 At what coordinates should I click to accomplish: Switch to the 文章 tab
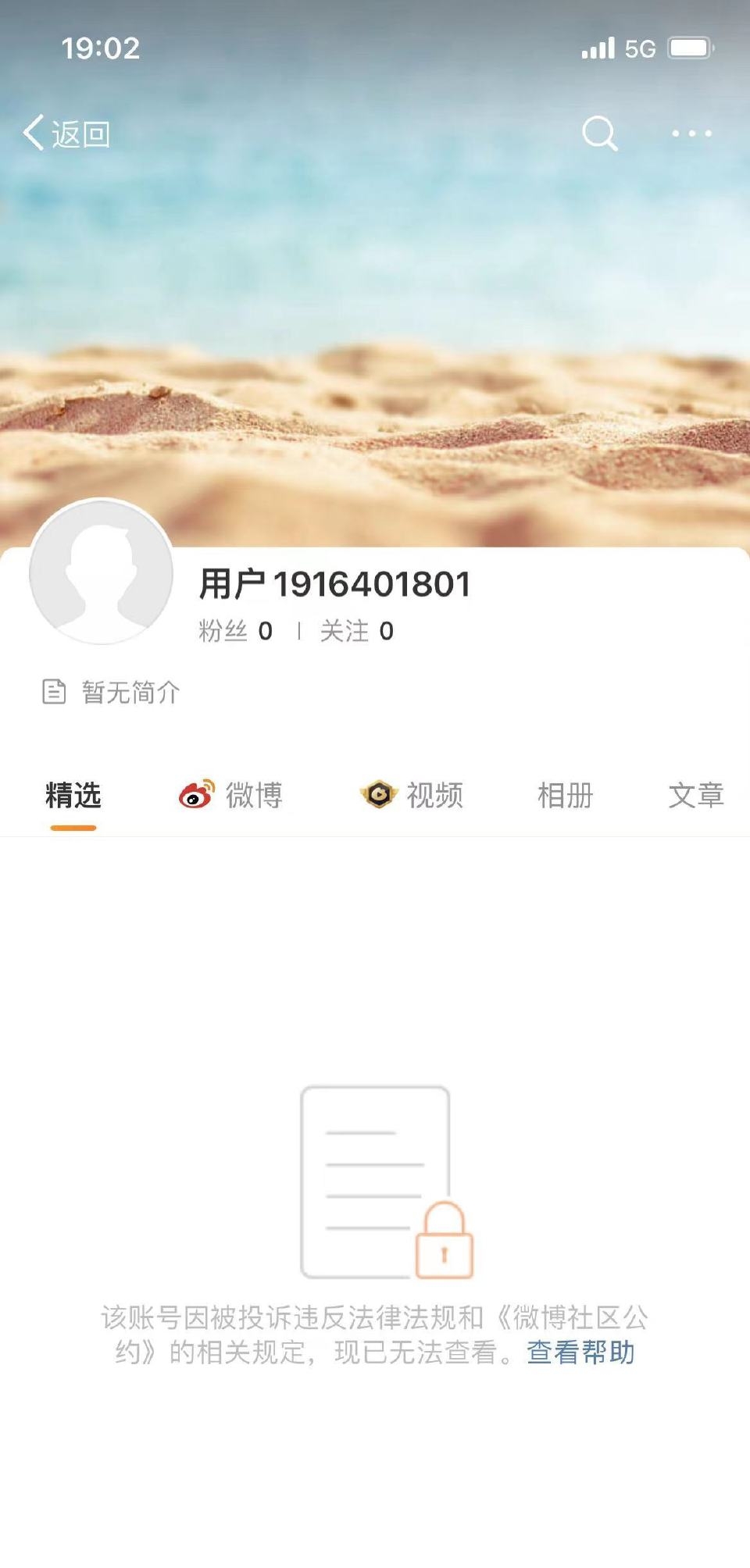pos(695,795)
